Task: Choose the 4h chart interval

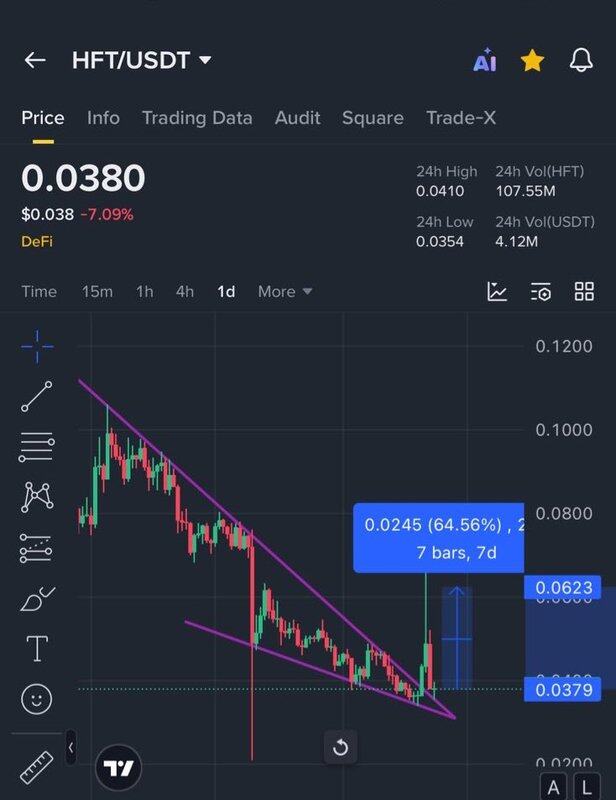Action: [185, 292]
